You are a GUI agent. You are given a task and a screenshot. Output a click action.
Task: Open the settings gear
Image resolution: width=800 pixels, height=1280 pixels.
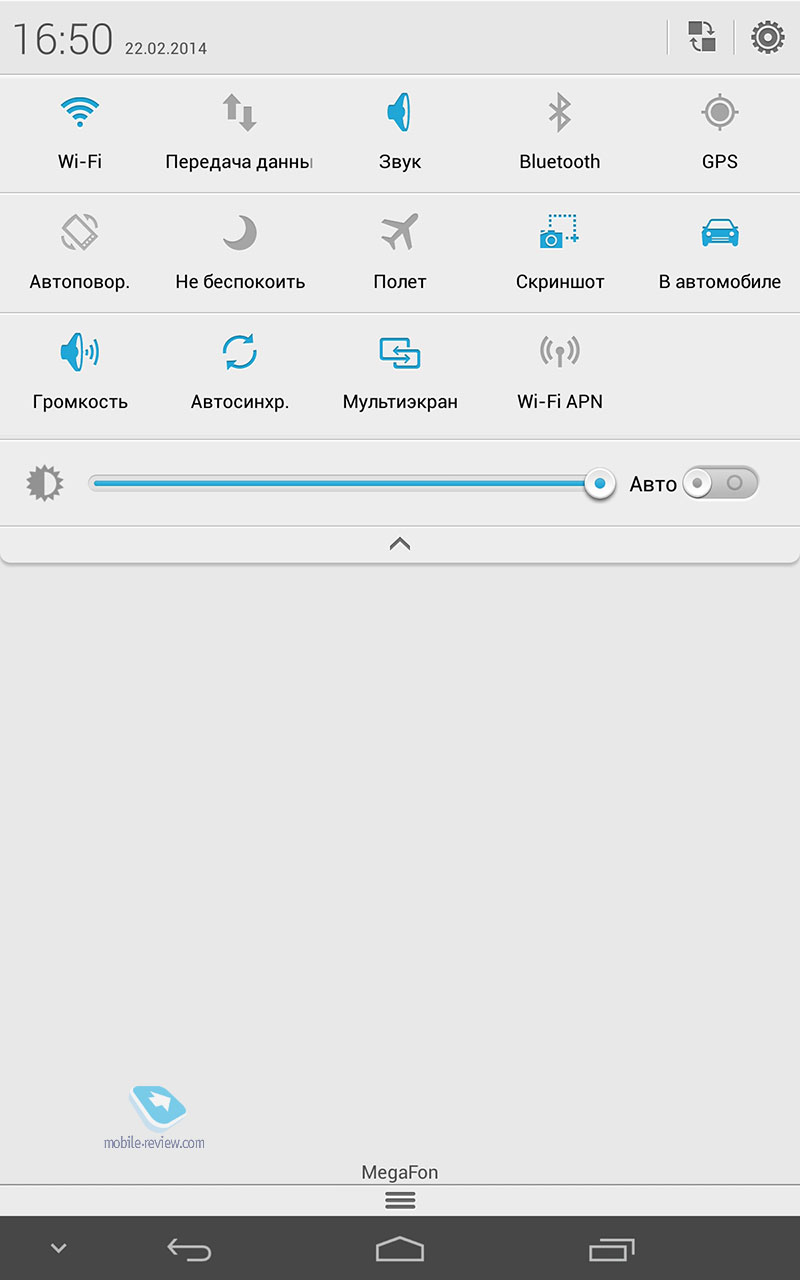tap(767, 37)
